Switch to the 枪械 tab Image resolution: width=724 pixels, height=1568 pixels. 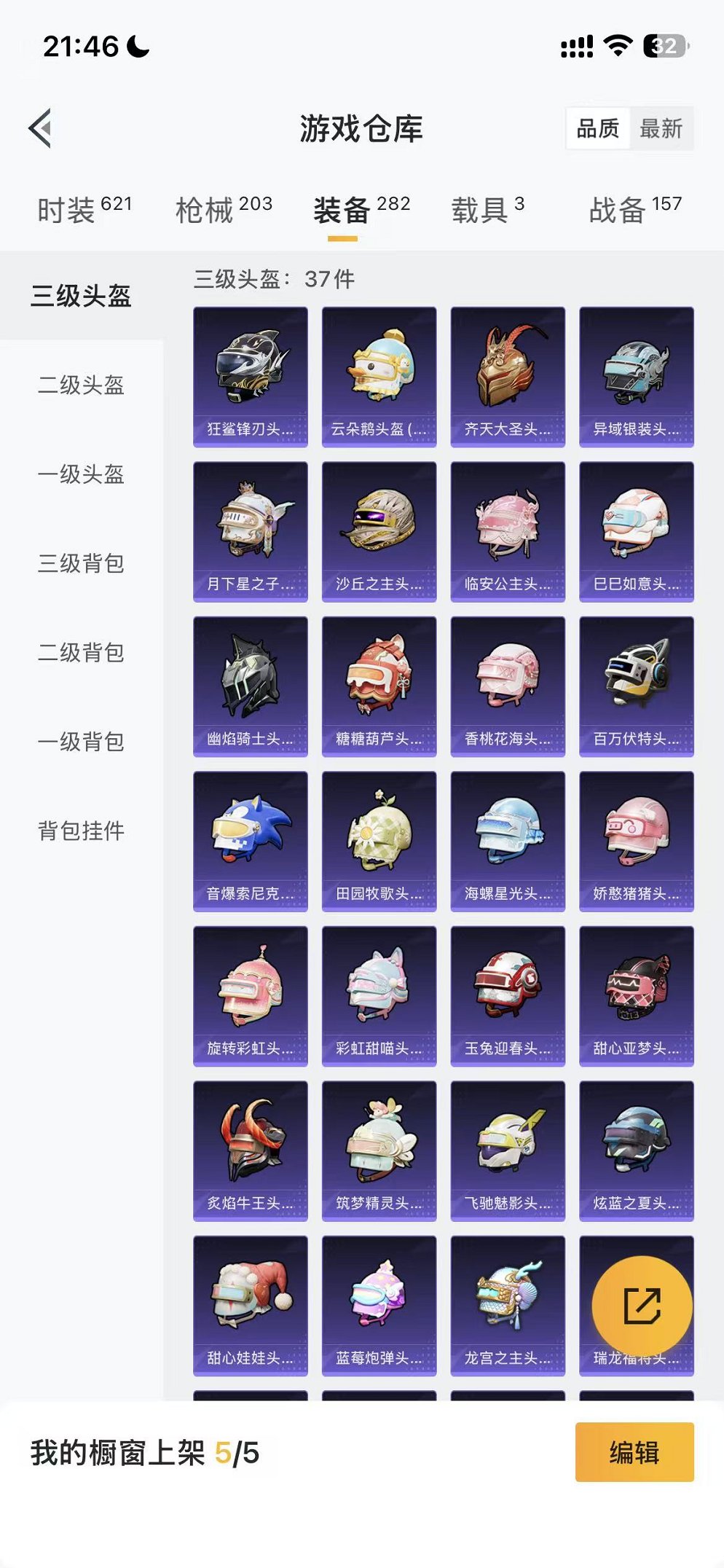coord(224,210)
